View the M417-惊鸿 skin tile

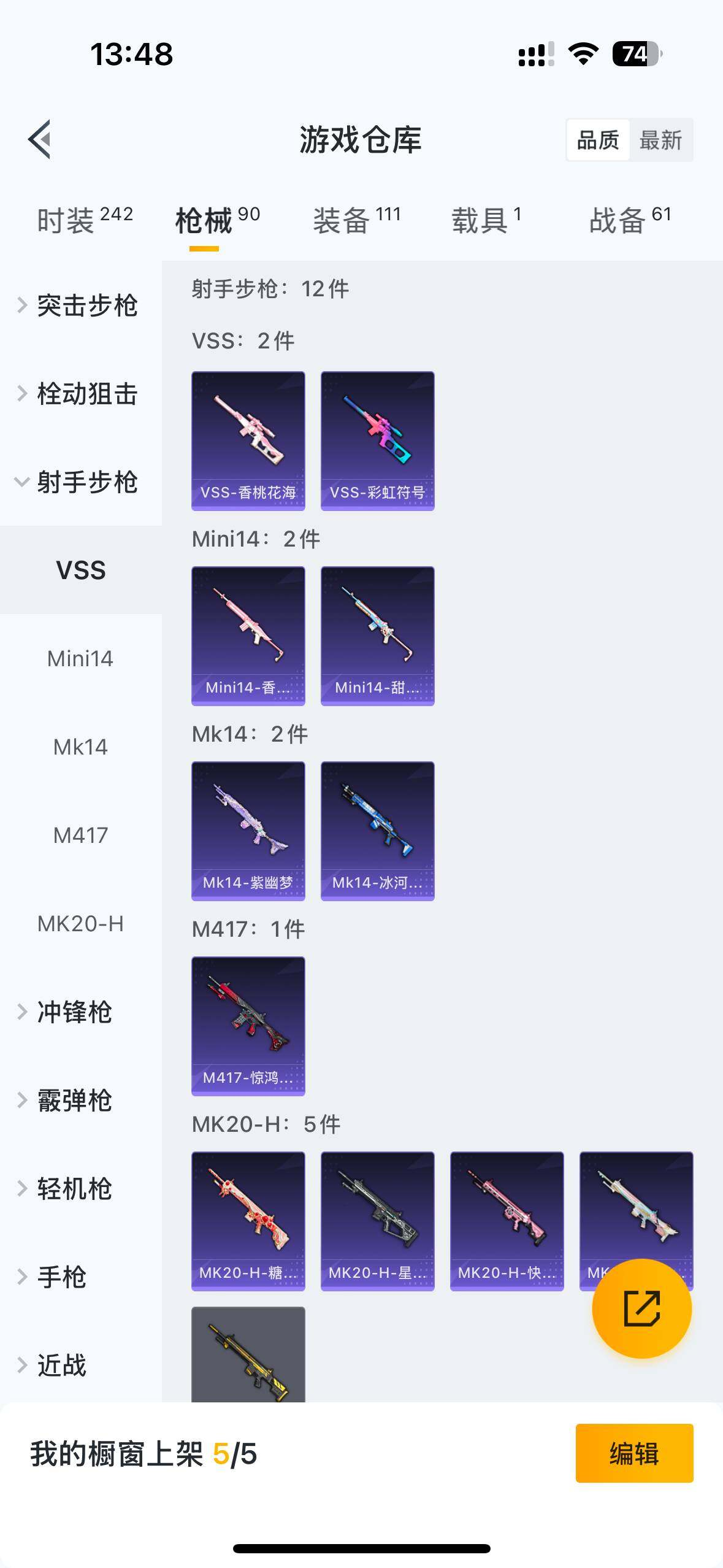(248, 1026)
